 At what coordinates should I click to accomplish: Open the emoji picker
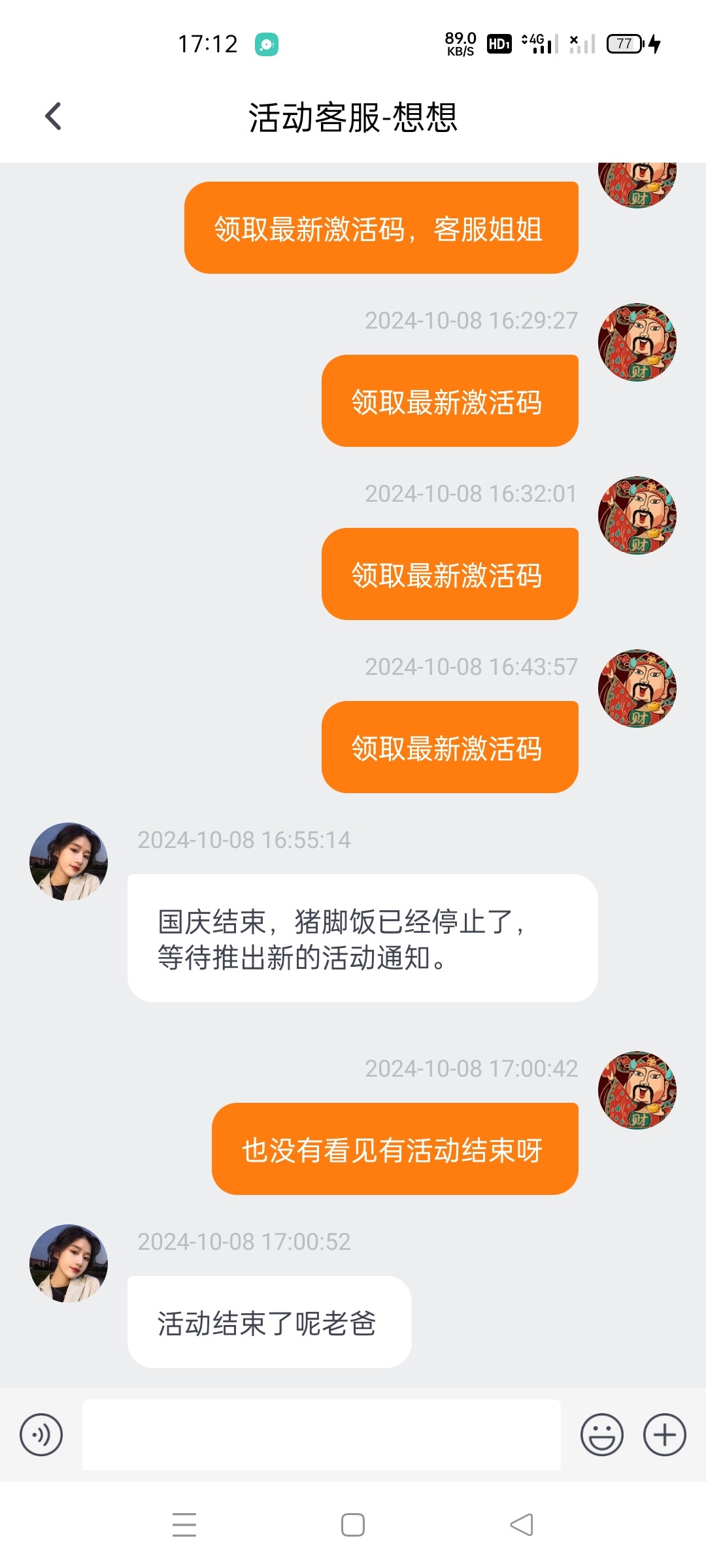point(601,1435)
